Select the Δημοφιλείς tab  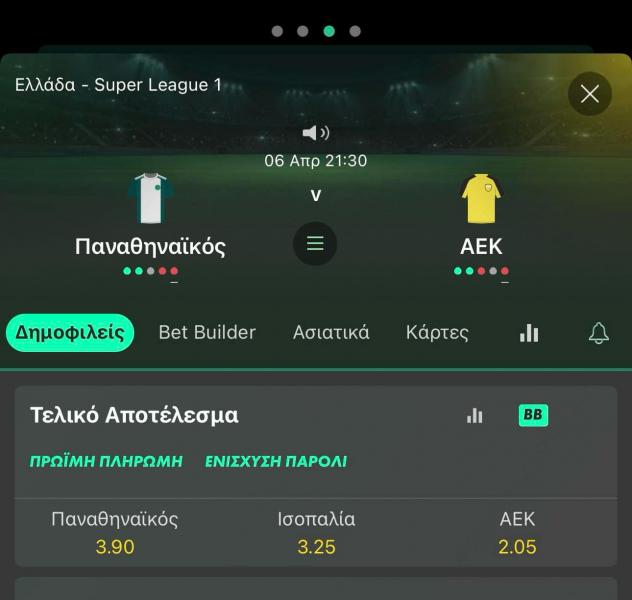(x=70, y=332)
